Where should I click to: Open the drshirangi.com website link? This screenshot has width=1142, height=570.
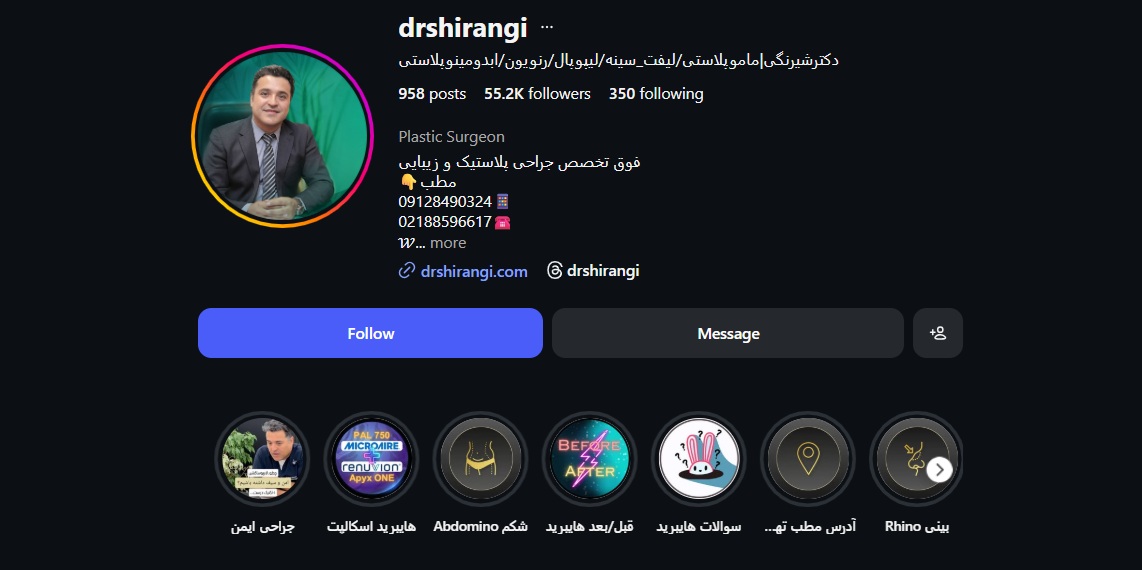pos(473,270)
